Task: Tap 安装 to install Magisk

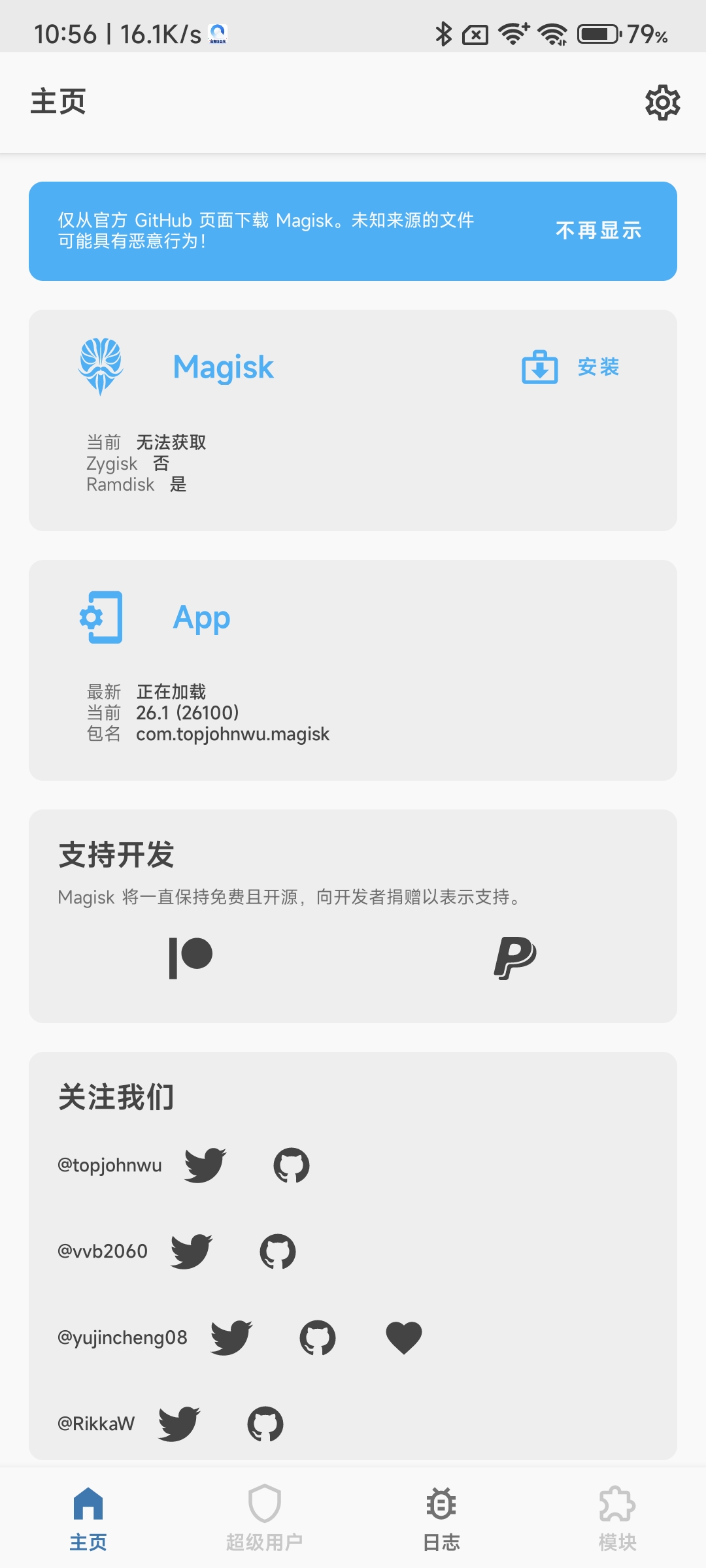Action: click(x=570, y=367)
